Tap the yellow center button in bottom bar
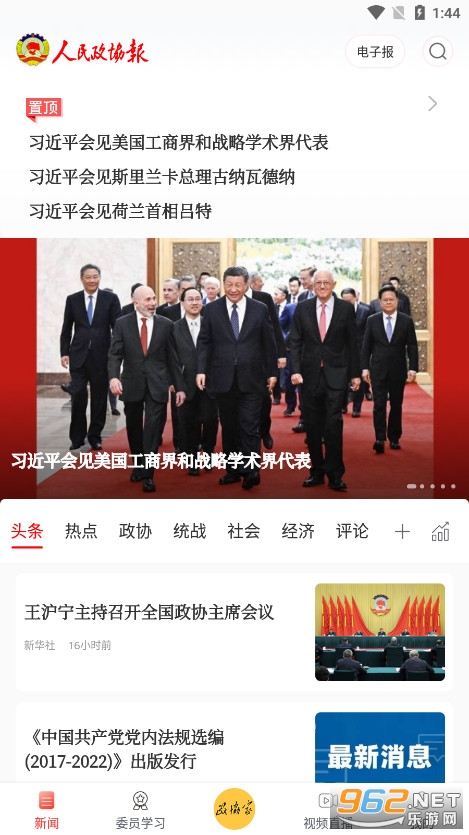Viewport: 469px width, 835px height. tap(234, 809)
